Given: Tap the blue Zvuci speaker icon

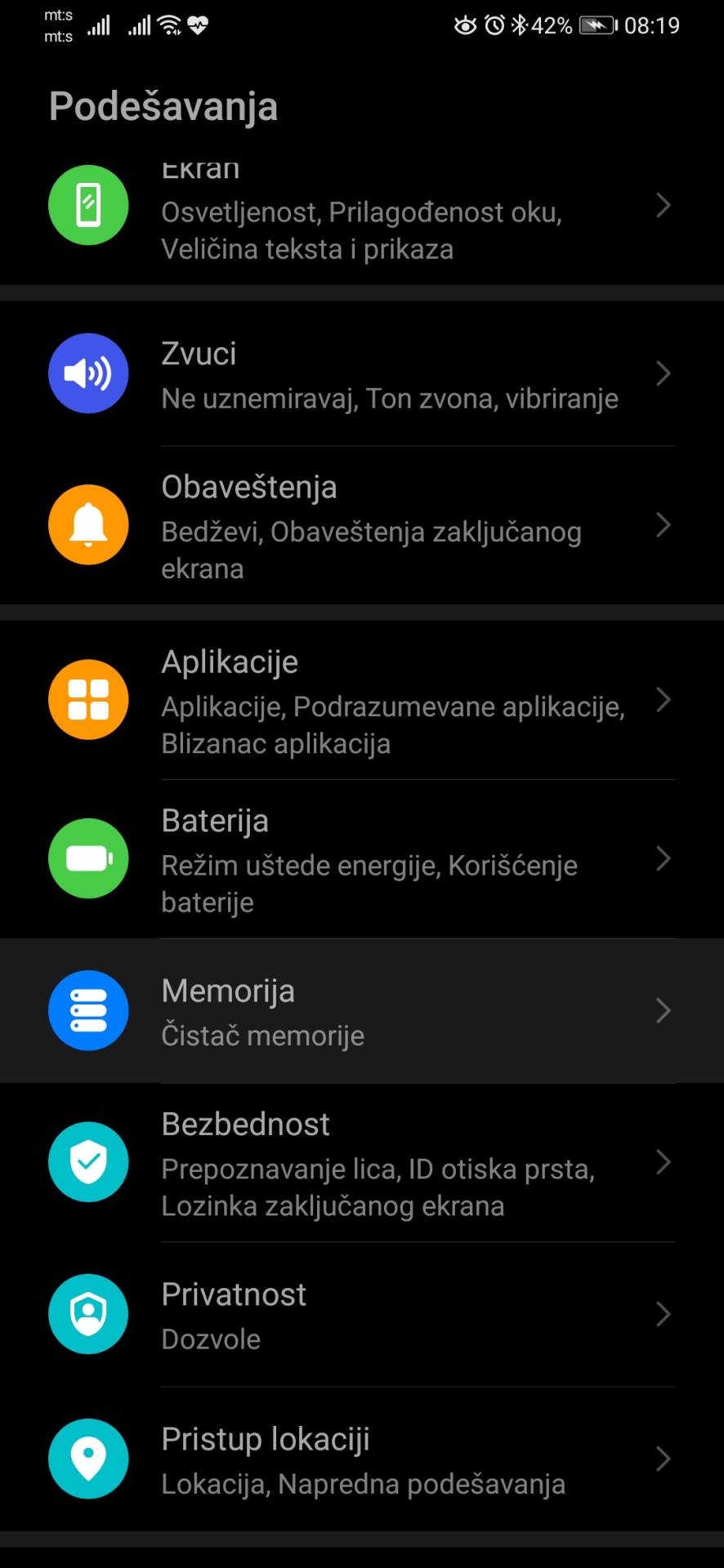Looking at the screenshot, I should point(88,373).
